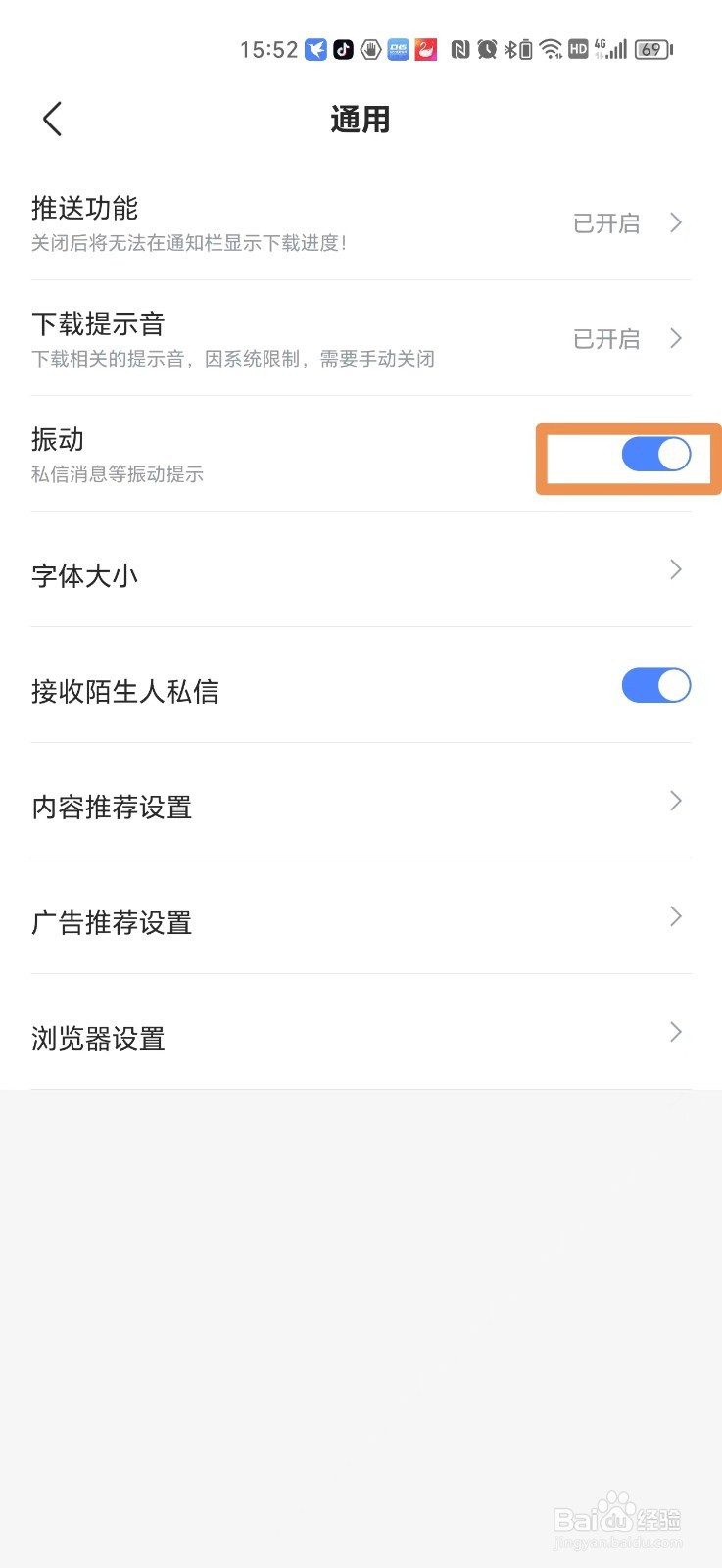
Task: Tap the NFC icon in the status bar
Action: coord(460,49)
